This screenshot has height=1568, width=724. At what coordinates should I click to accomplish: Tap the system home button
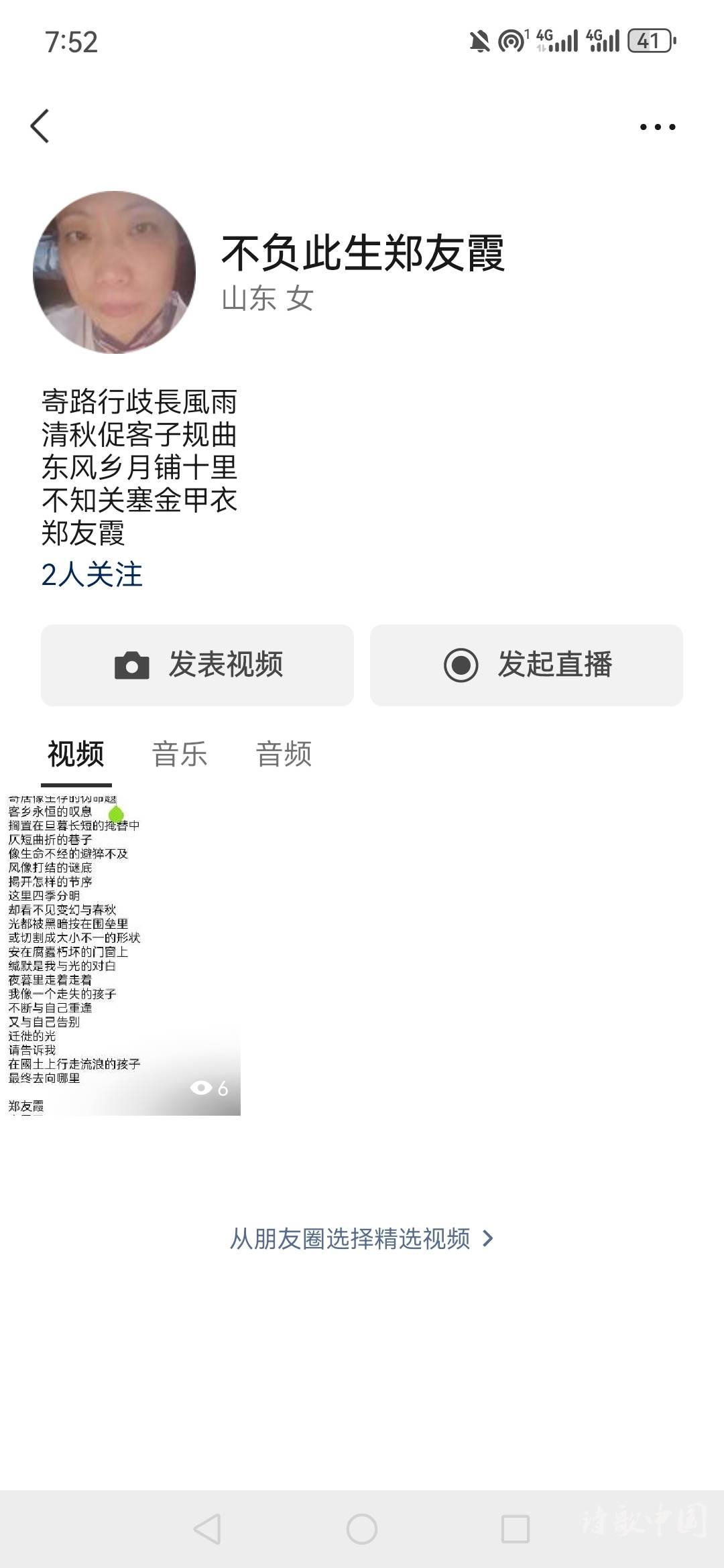(x=362, y=1530)
